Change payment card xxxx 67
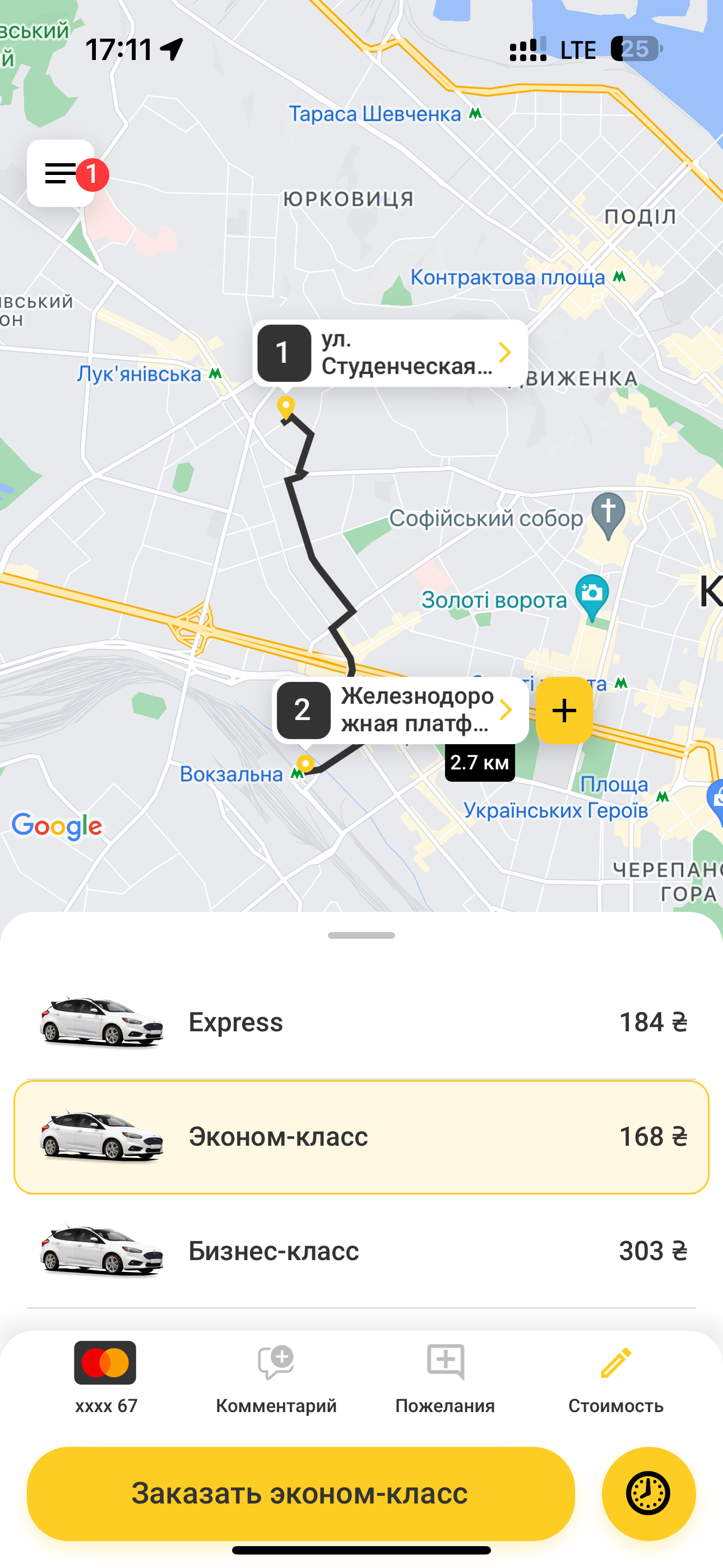 point(106,1377)
